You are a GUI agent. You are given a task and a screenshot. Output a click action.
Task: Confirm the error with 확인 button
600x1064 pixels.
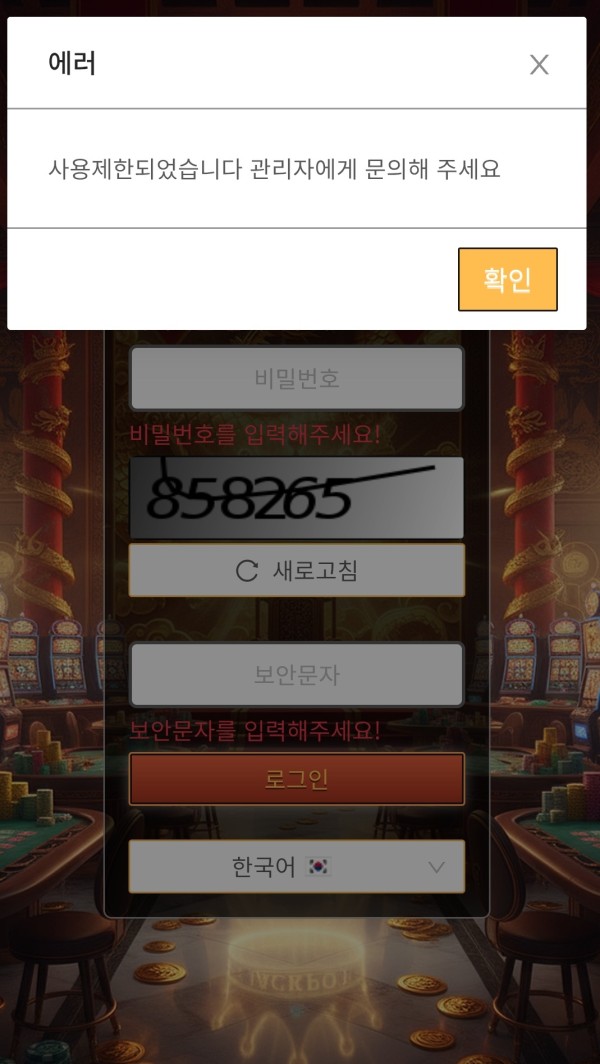coord(507,280)
